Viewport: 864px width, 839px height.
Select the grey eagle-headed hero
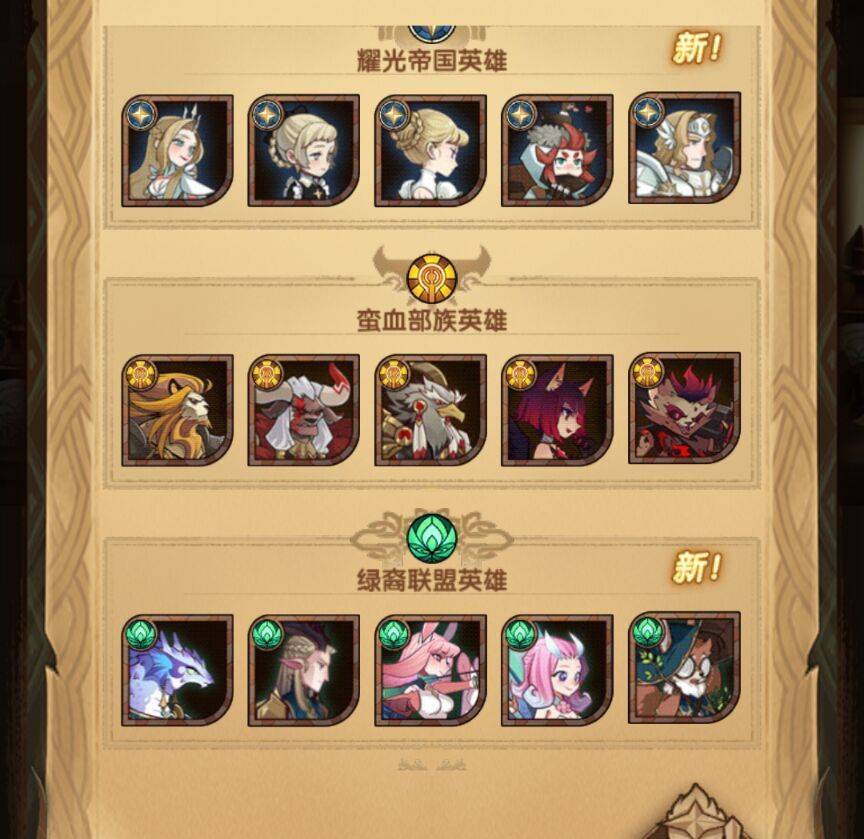431,410
